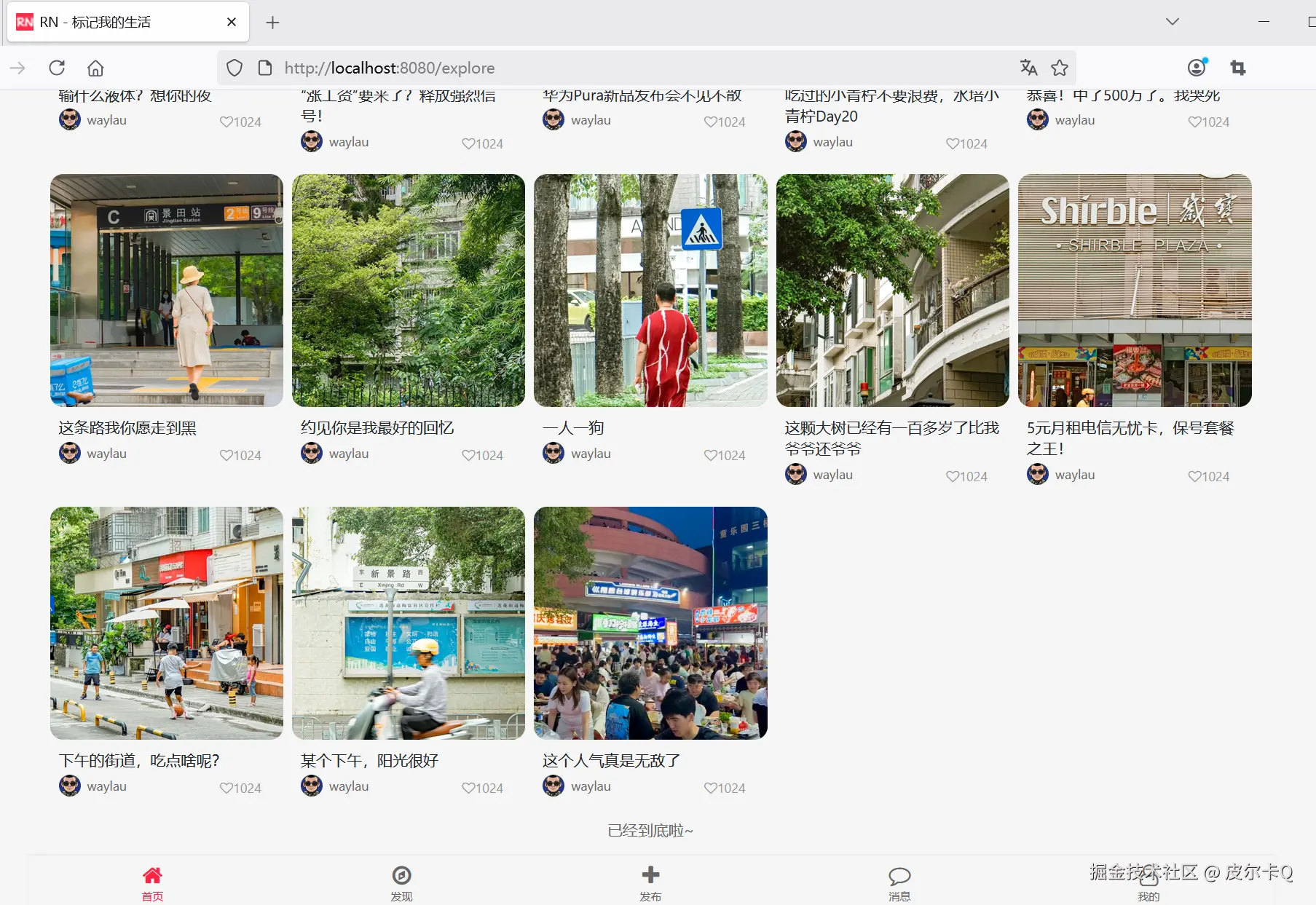Open the 发现 tab

coord(401,883)
